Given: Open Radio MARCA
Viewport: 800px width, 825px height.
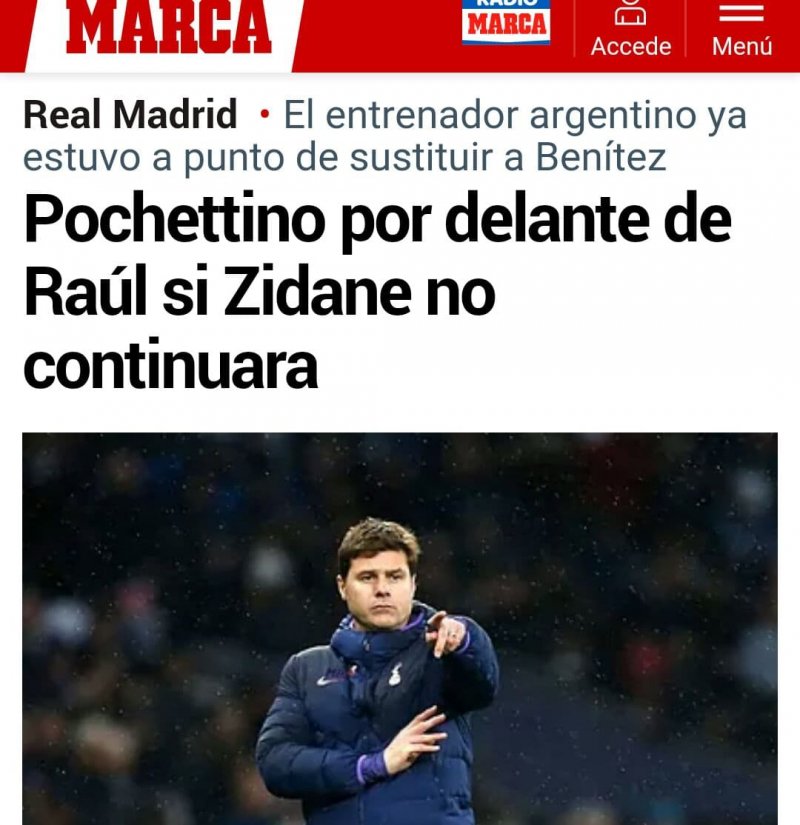Looking at the screenshot, I should pyautogui.click(x=506, y=20).
